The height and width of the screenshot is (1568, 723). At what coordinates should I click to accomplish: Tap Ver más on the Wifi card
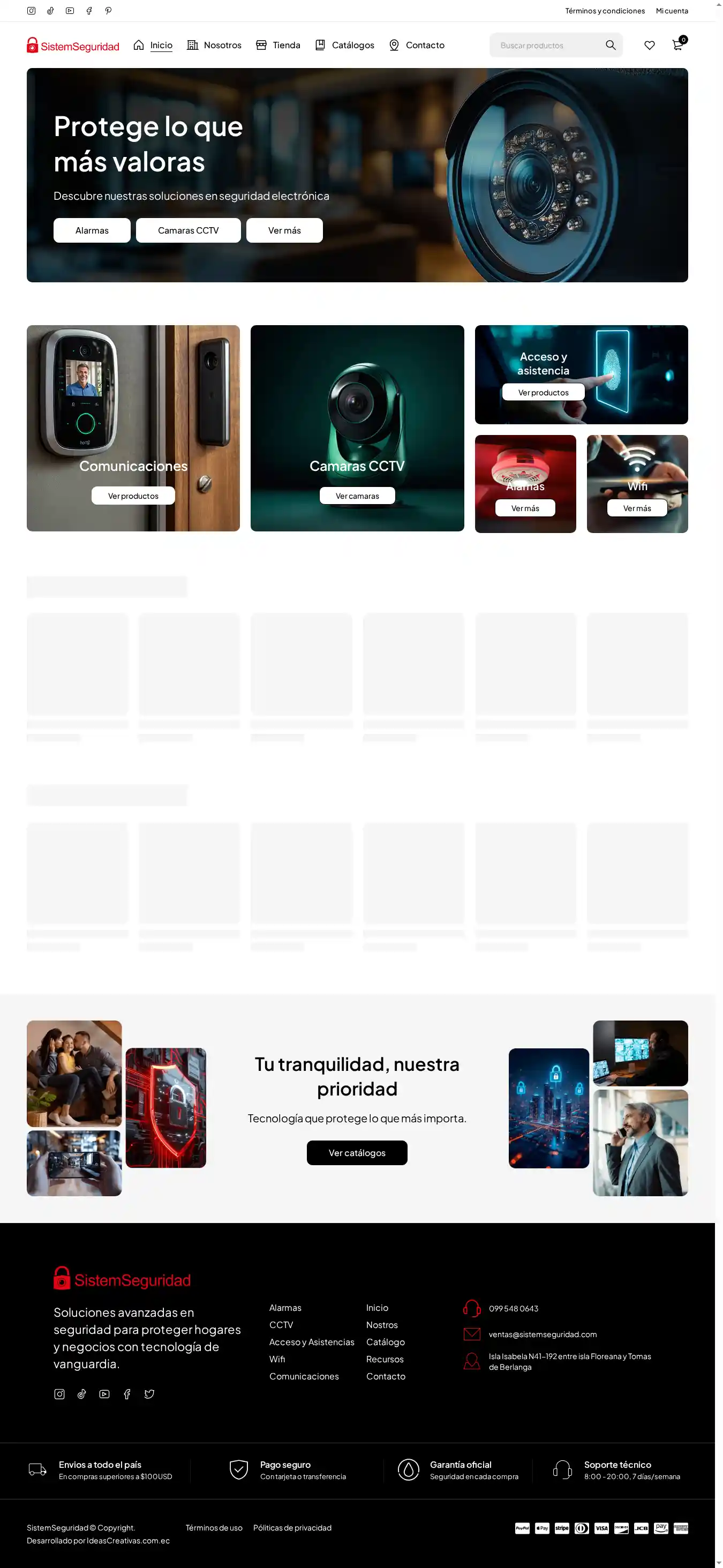point(637,508)
